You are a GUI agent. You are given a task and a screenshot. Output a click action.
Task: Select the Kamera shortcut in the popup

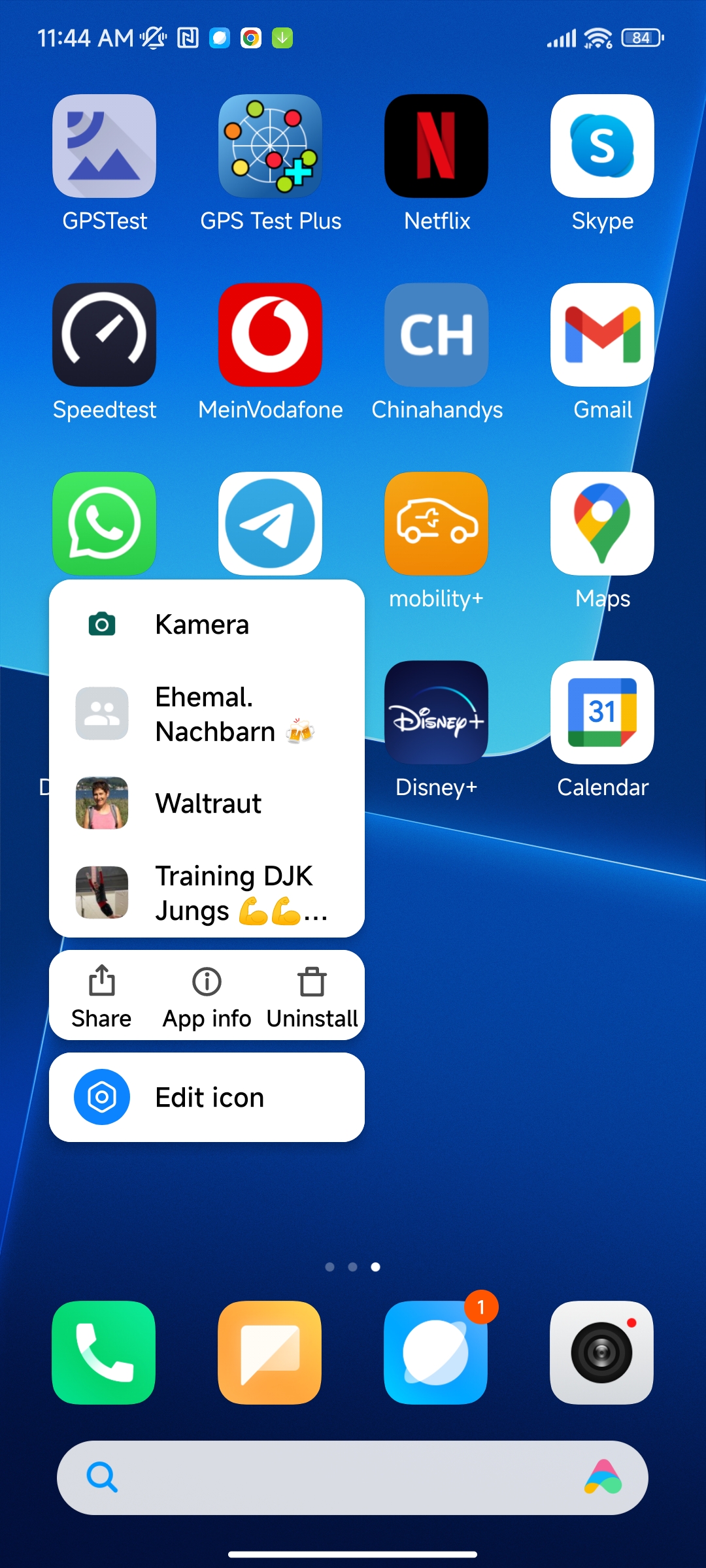click(207, 625)
